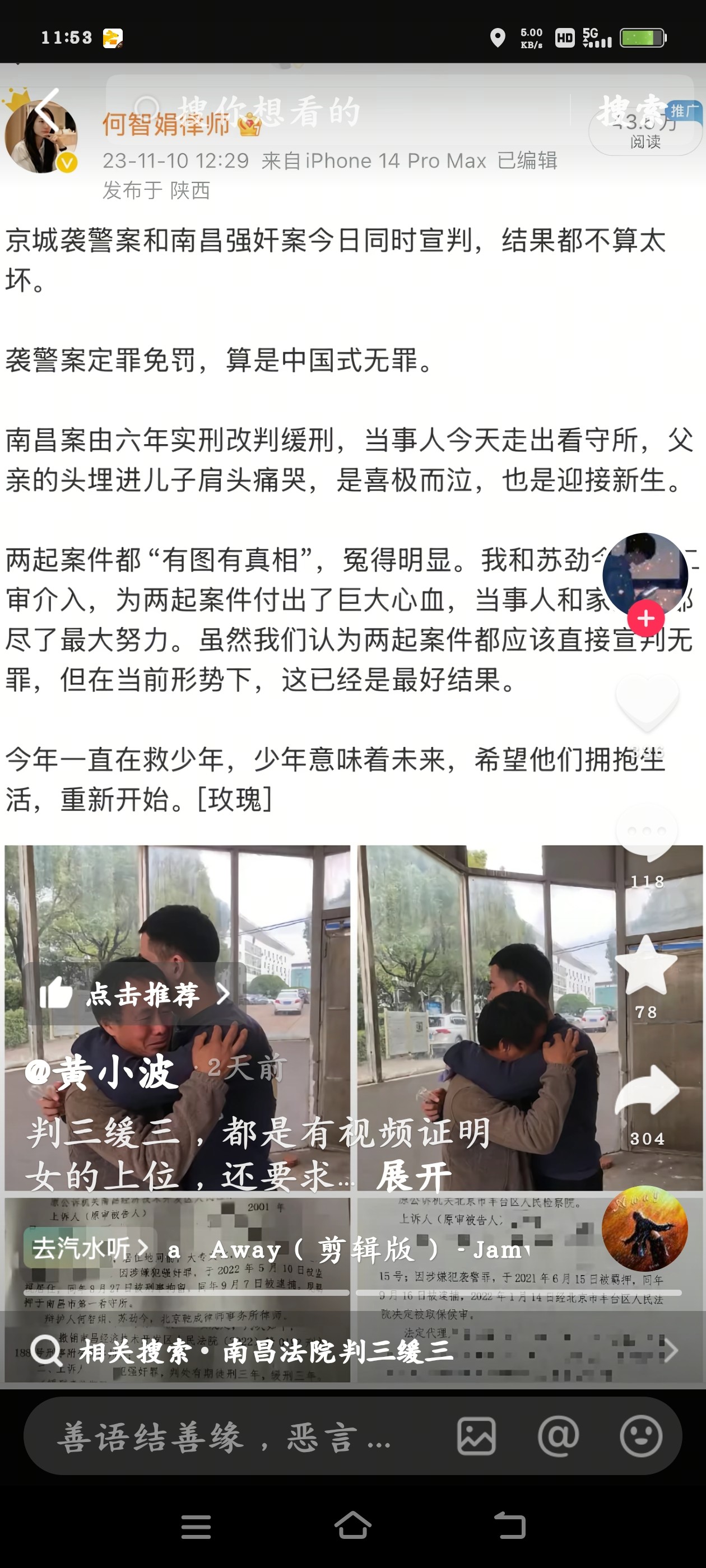Mention someone with the @ icon

pos(559,1436)
